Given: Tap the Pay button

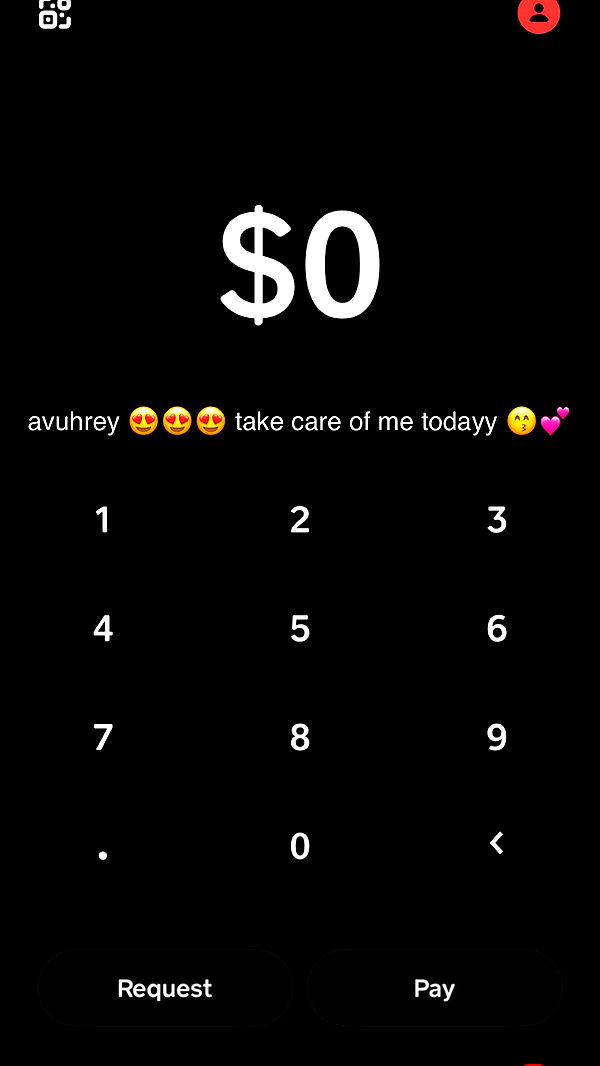Looking at the screenshot, I should (434, 988).
